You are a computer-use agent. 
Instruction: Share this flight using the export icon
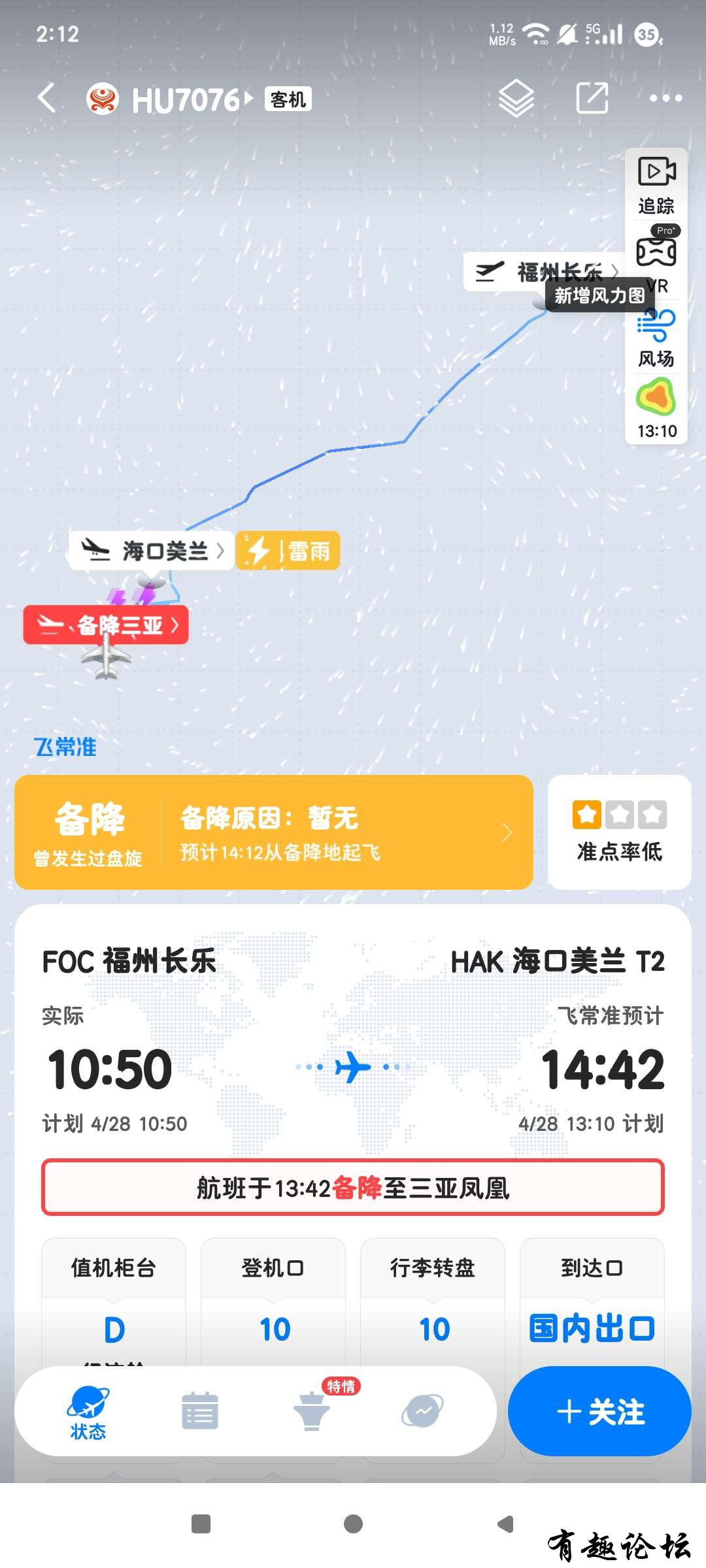pyautogui.click(x=592, y=99)
